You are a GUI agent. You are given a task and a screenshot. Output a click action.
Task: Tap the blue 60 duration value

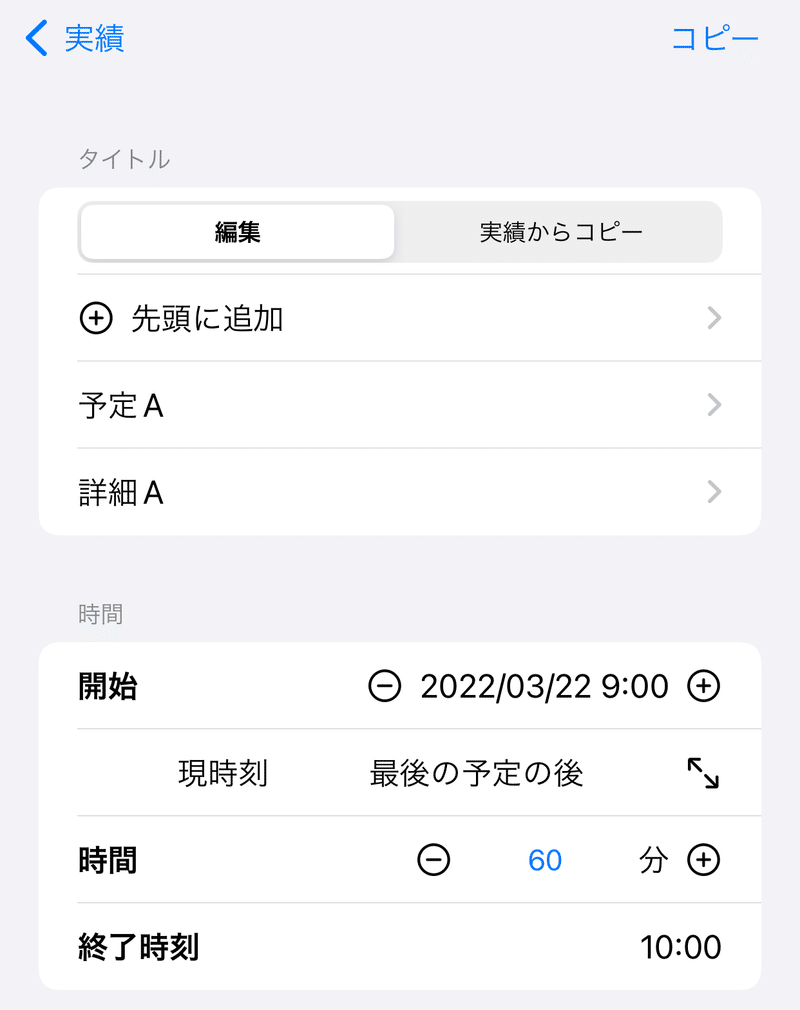[x=545, y=860]
